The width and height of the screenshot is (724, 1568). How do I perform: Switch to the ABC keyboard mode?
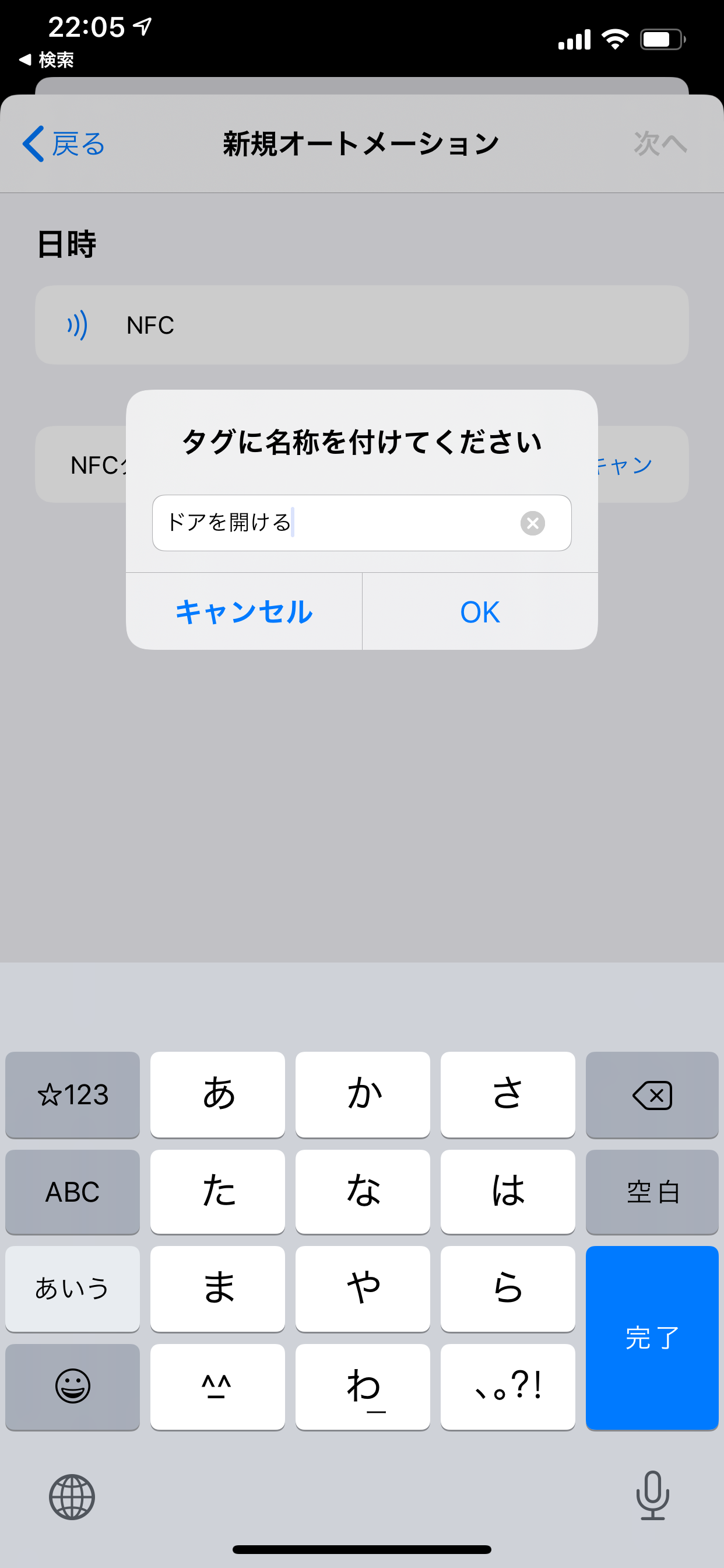click(x=72, y=1192)
